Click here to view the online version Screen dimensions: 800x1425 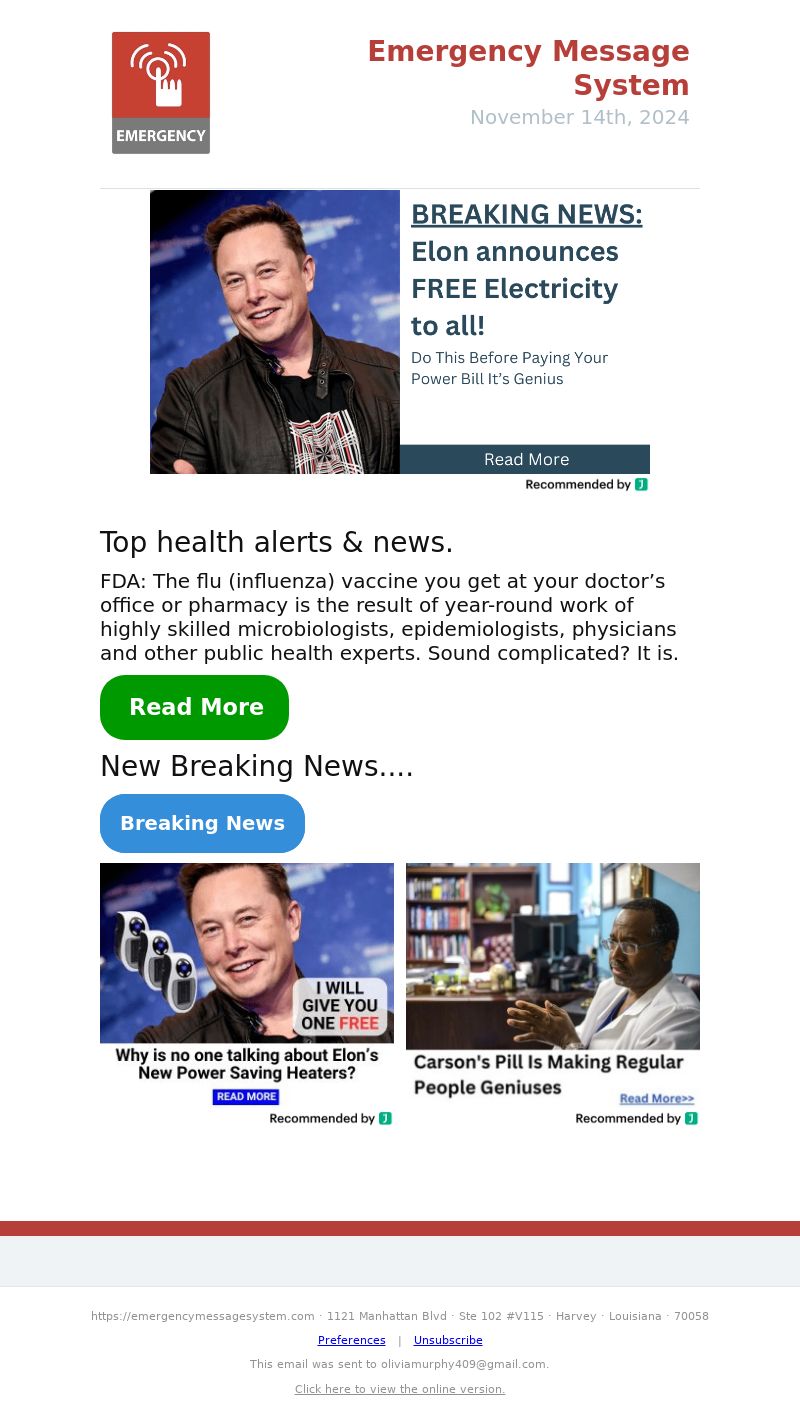400,1389
